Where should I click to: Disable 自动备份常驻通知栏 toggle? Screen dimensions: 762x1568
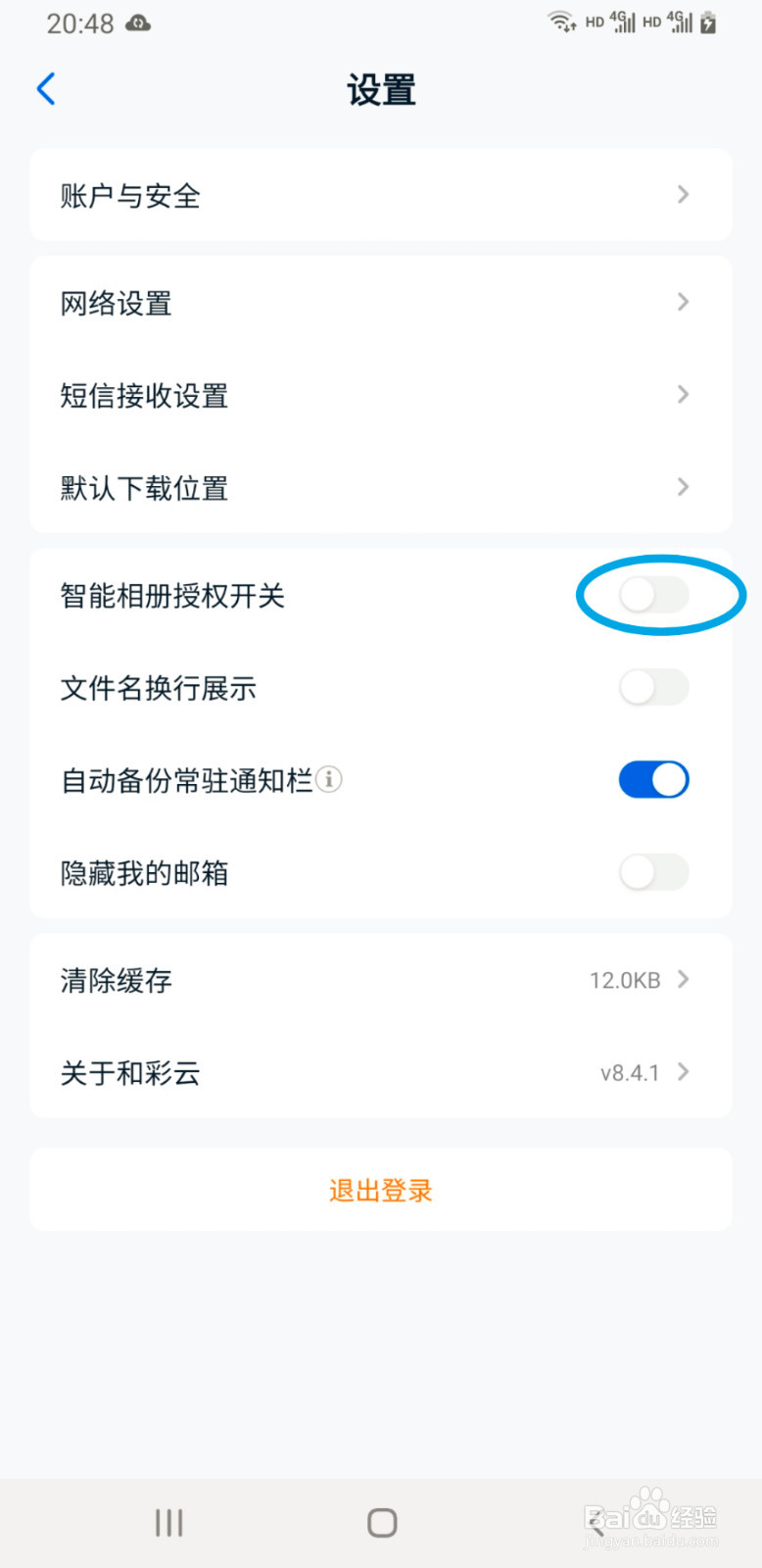[x=653, y=779]
